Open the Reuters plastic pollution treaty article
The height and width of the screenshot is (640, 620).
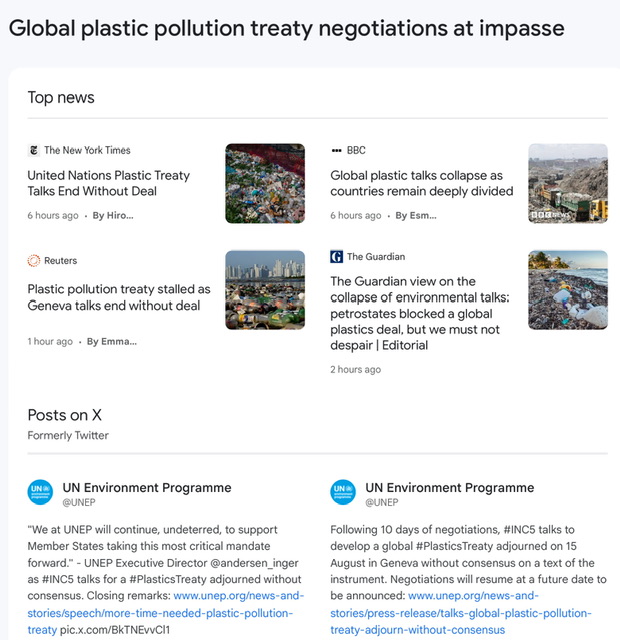(118, 297)
